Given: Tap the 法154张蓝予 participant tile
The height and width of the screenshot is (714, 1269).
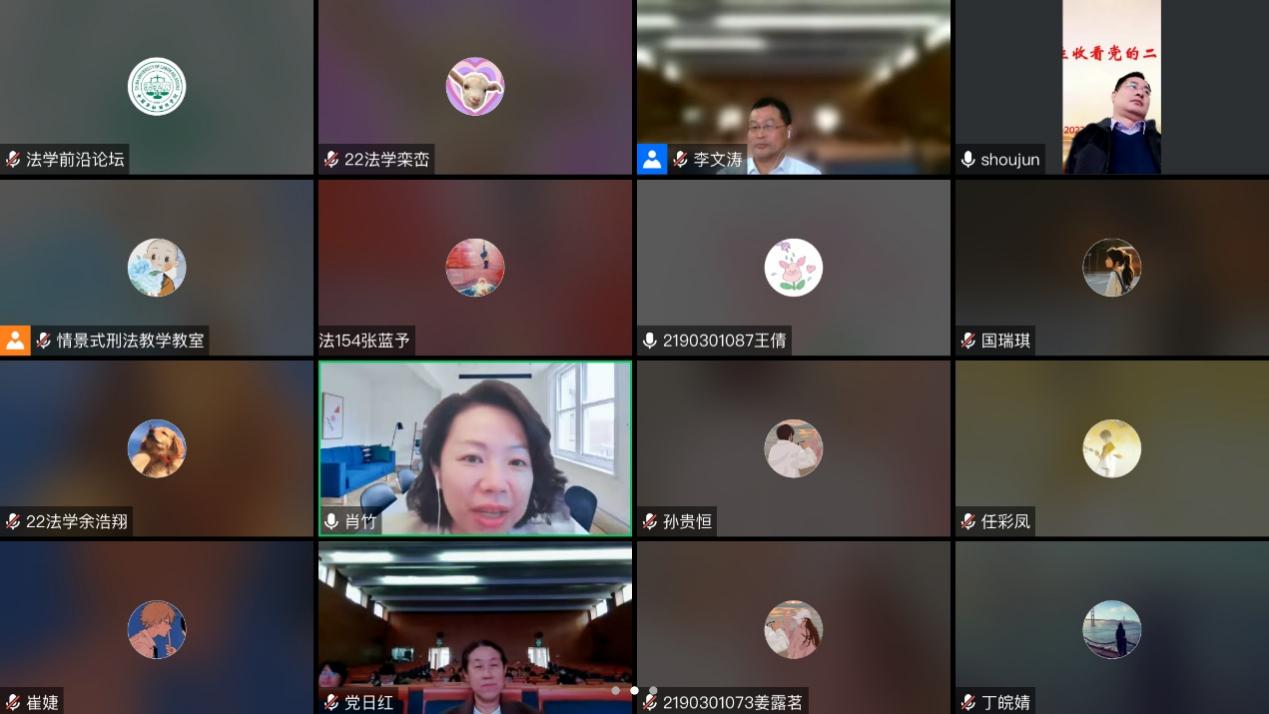Looking at the screenshot, I should pyautogui.click(x=475, y=267).
